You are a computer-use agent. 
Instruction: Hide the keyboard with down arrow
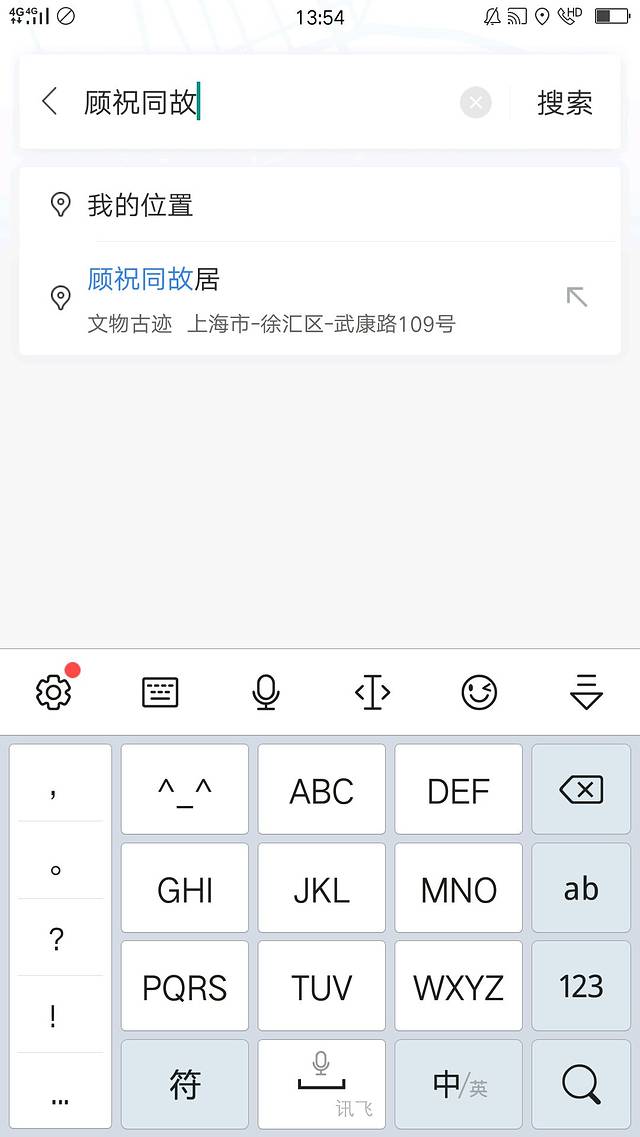pos(586,692)
